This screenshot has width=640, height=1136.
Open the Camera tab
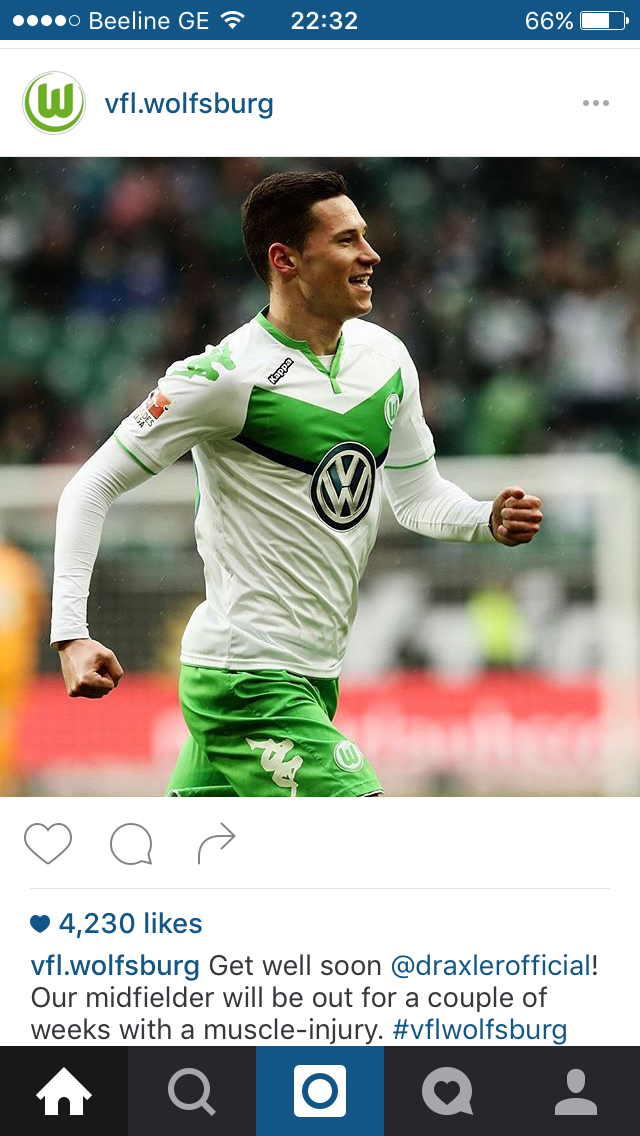point(320,1091)
